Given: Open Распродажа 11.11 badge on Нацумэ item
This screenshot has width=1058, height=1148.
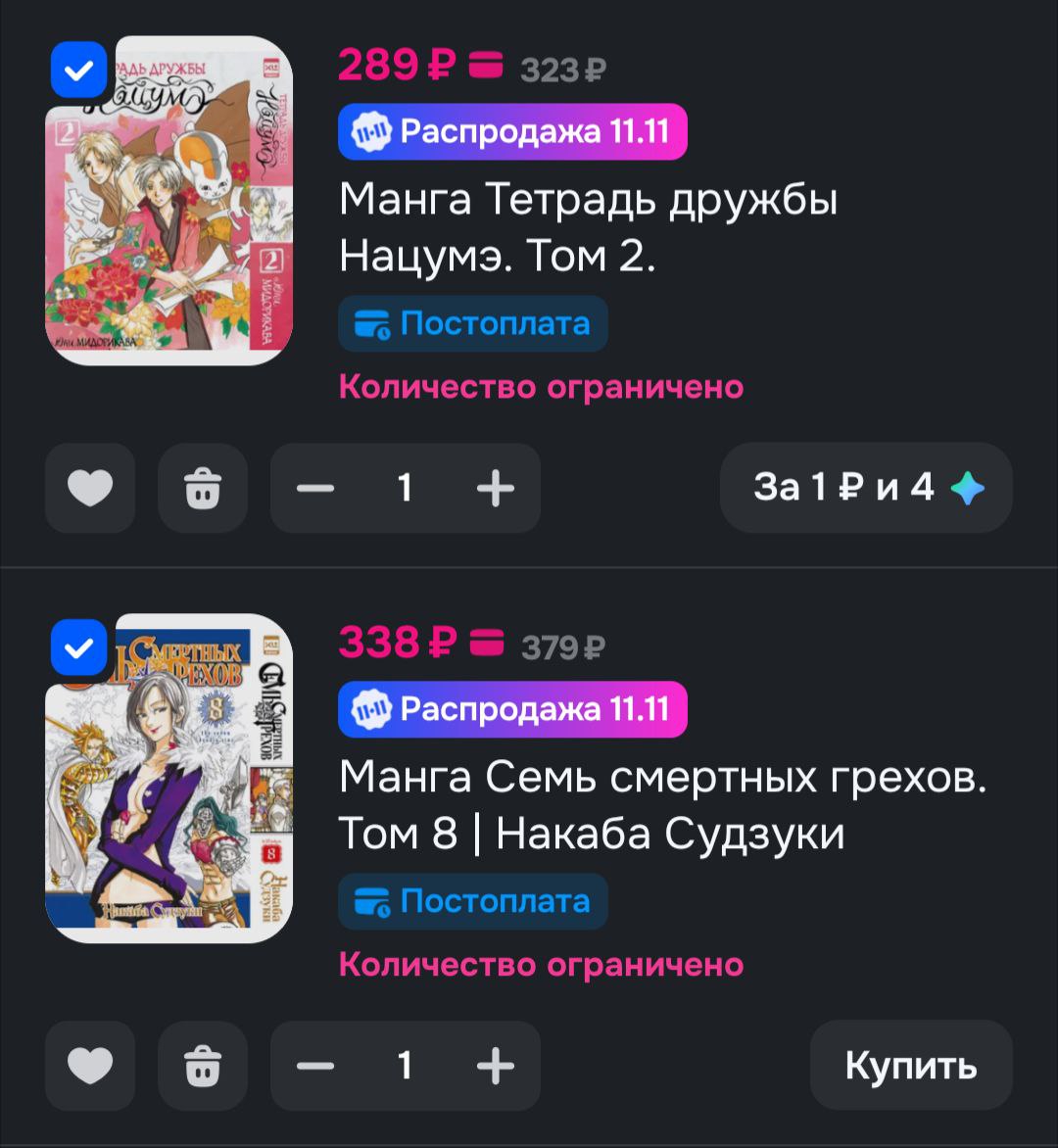Looking at the screenshot, I should click(512, 131).
